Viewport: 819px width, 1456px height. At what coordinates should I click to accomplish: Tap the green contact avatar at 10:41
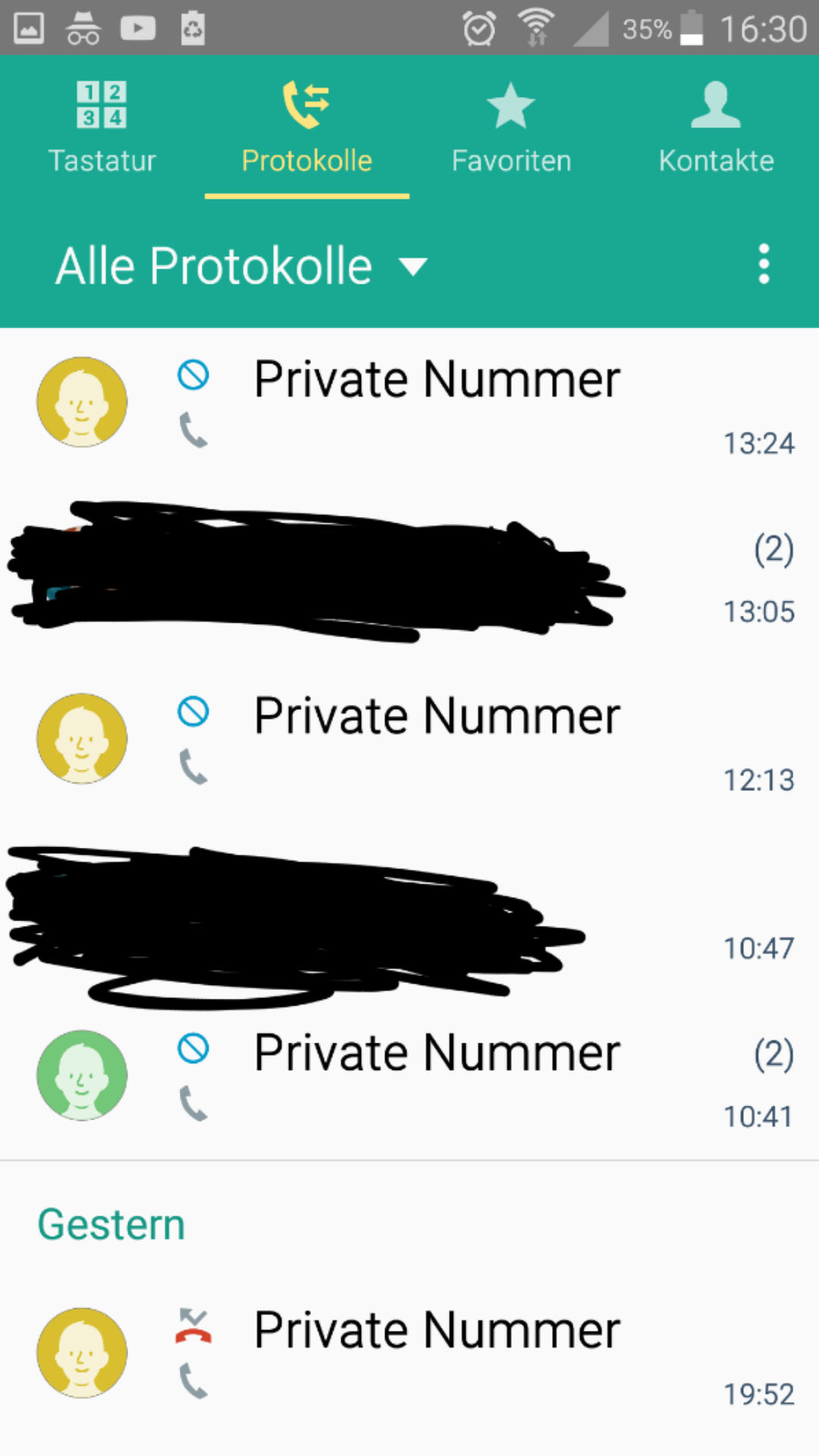click(x=82, y=1075)
